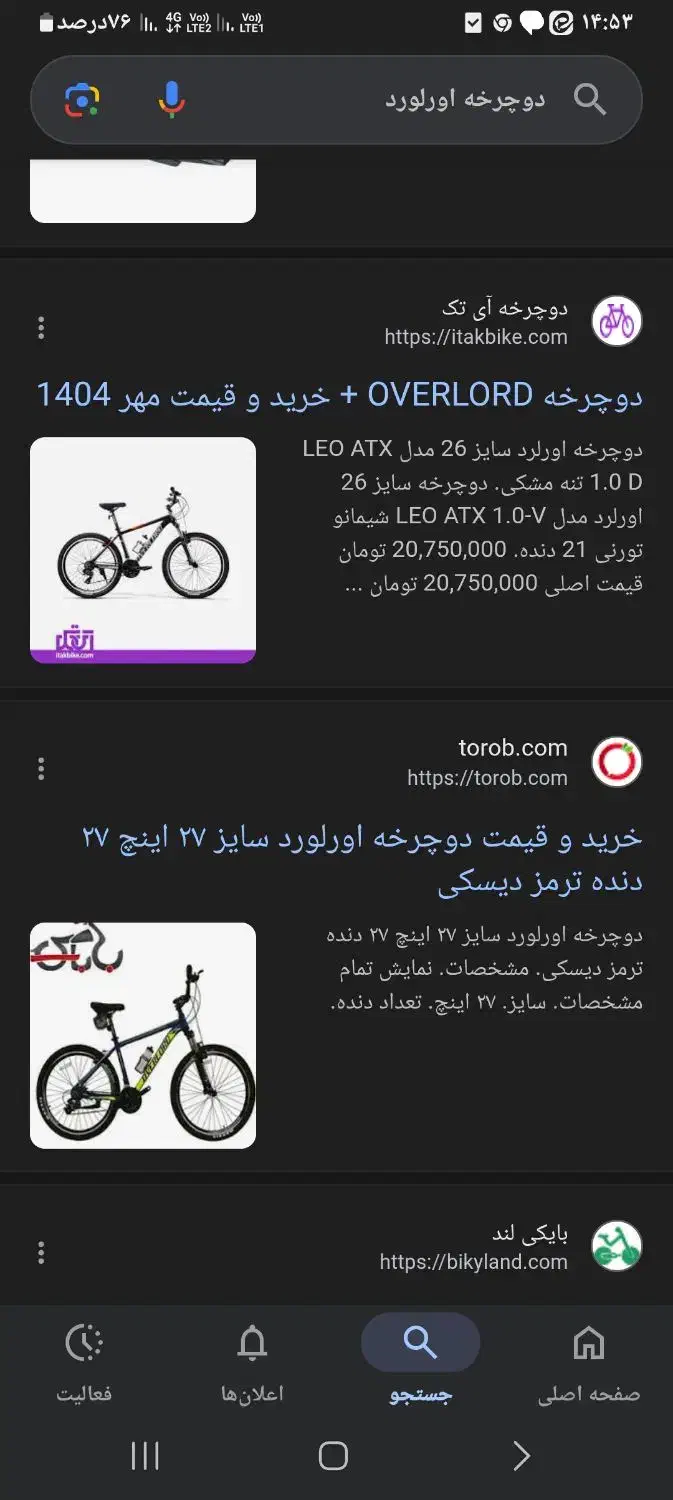Open more options for torob.com result
This screenshot has height=1500, width=673.
pos(41,768)
